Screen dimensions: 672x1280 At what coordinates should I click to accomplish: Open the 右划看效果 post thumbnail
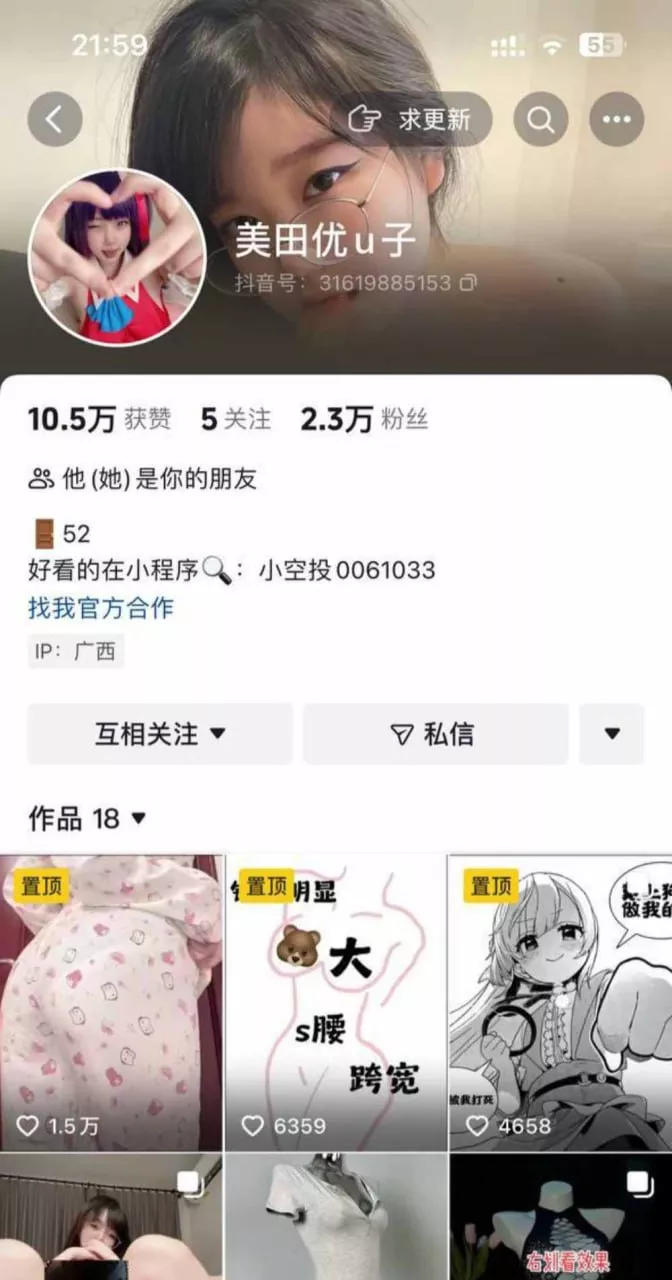pos(560,1218)
